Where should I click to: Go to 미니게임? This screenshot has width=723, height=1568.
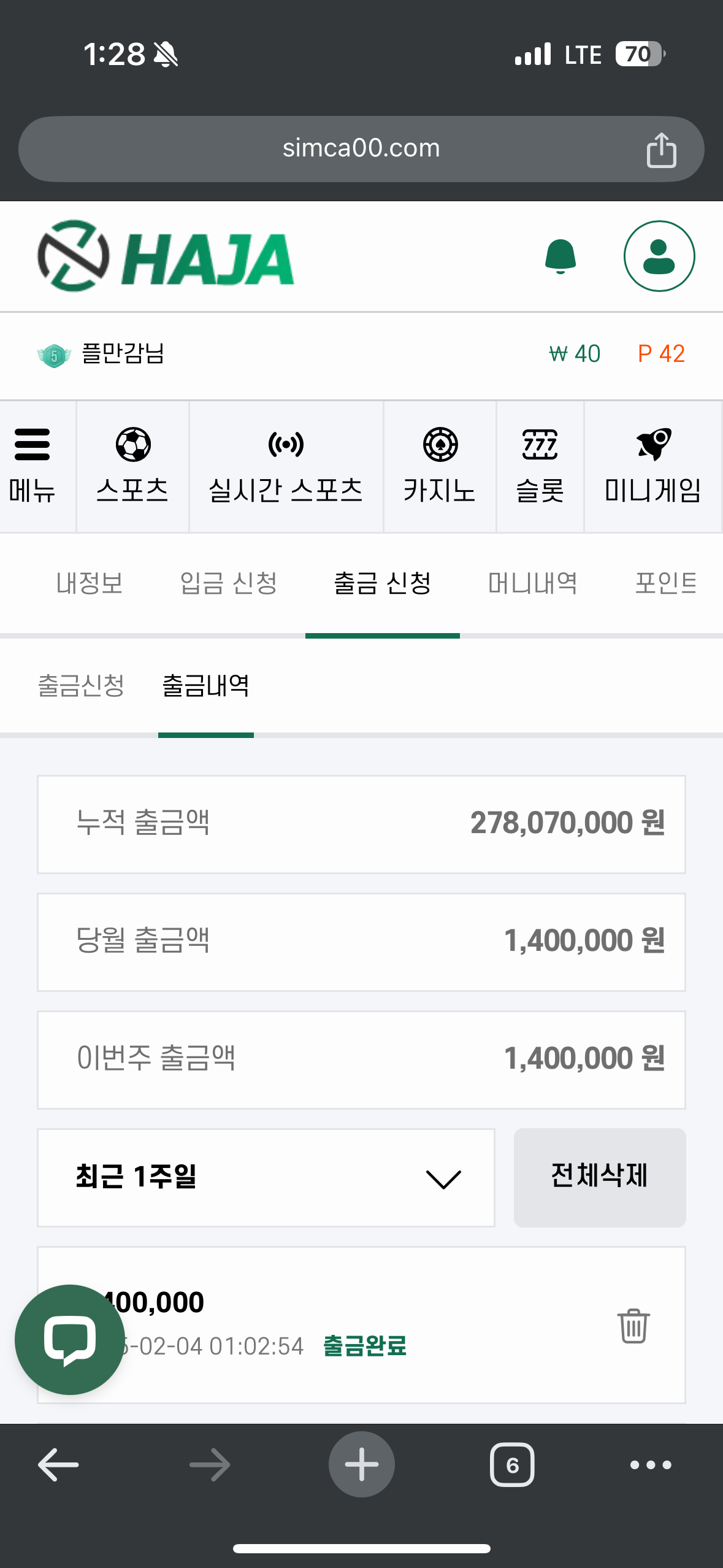click(x=653, y=466)
